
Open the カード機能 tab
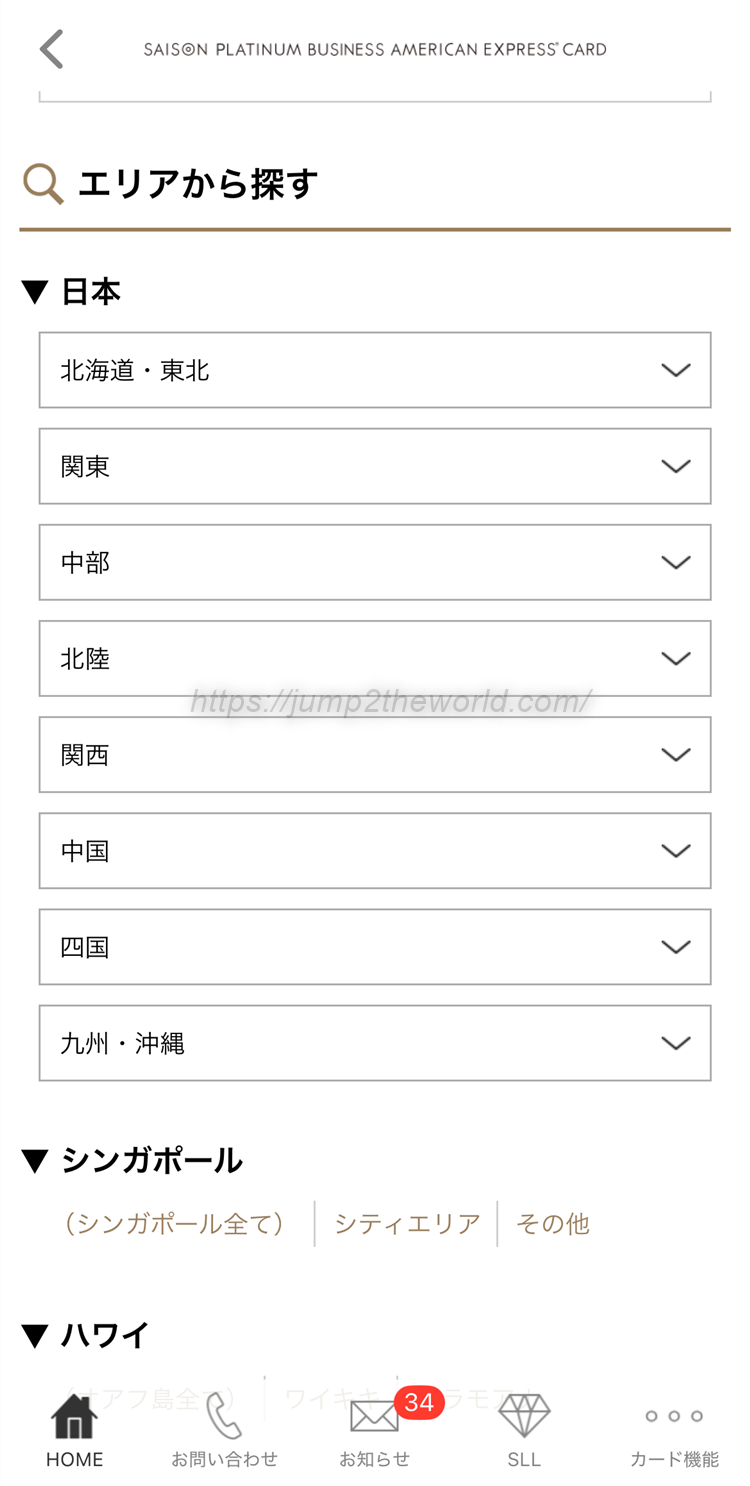pyautogui.click(x=674, y=1432)
